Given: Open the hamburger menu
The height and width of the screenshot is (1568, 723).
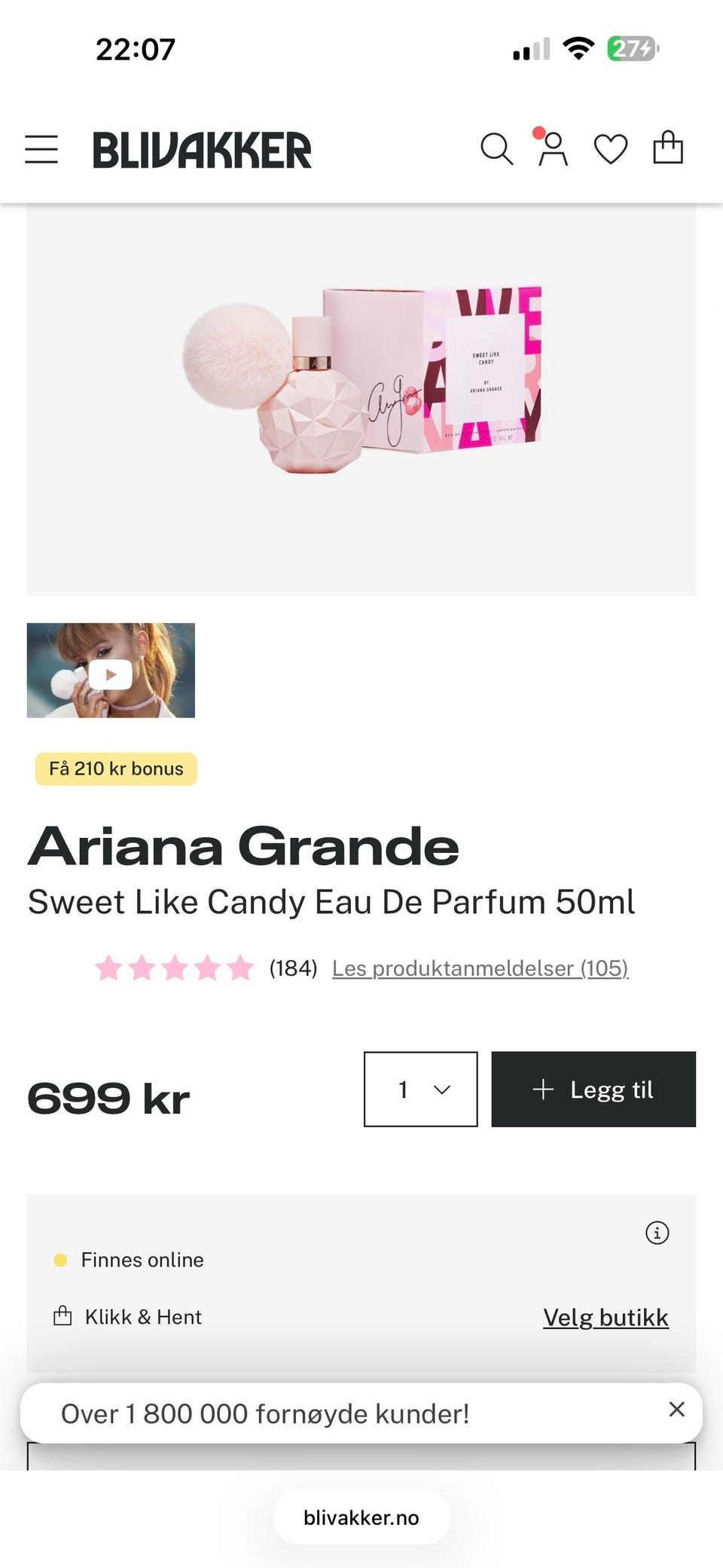Looking at the screenshot, I should [41, 149].
